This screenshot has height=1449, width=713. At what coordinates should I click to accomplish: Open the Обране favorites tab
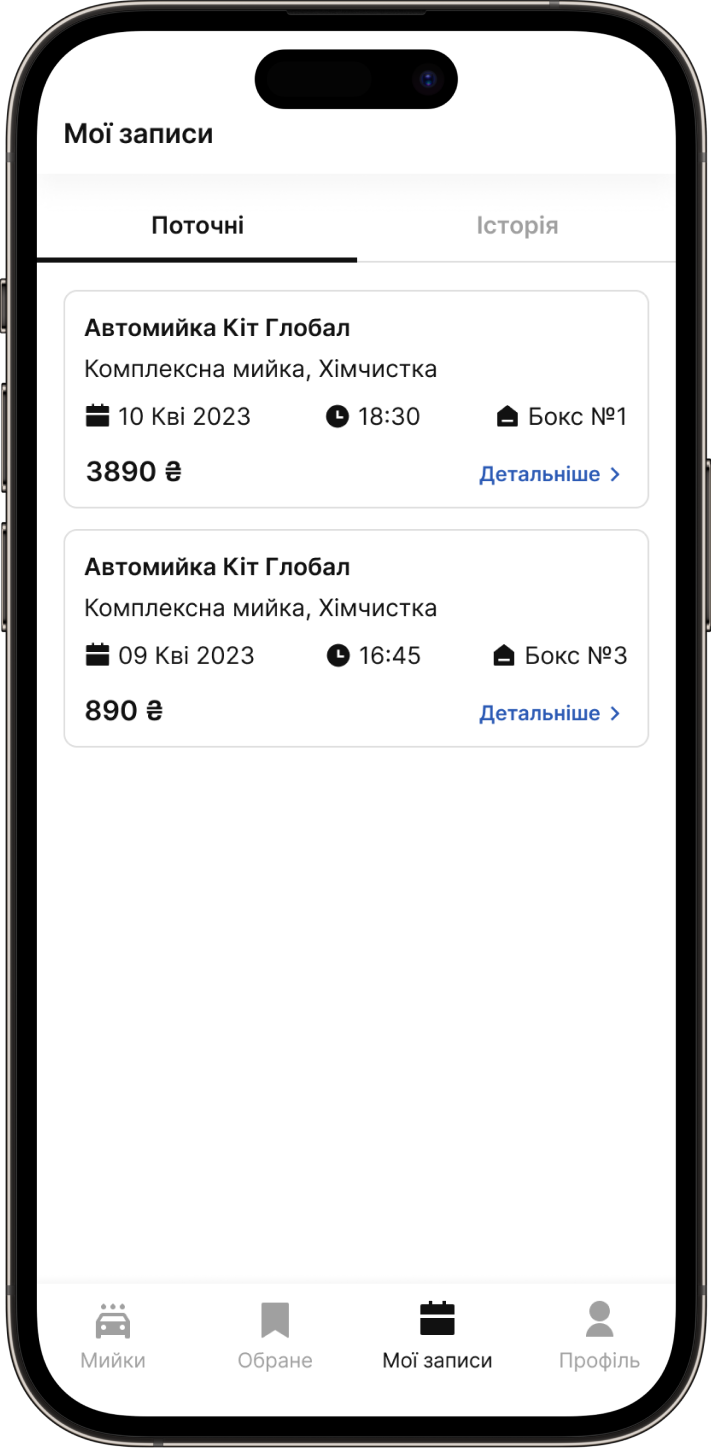coord(275,1336)
